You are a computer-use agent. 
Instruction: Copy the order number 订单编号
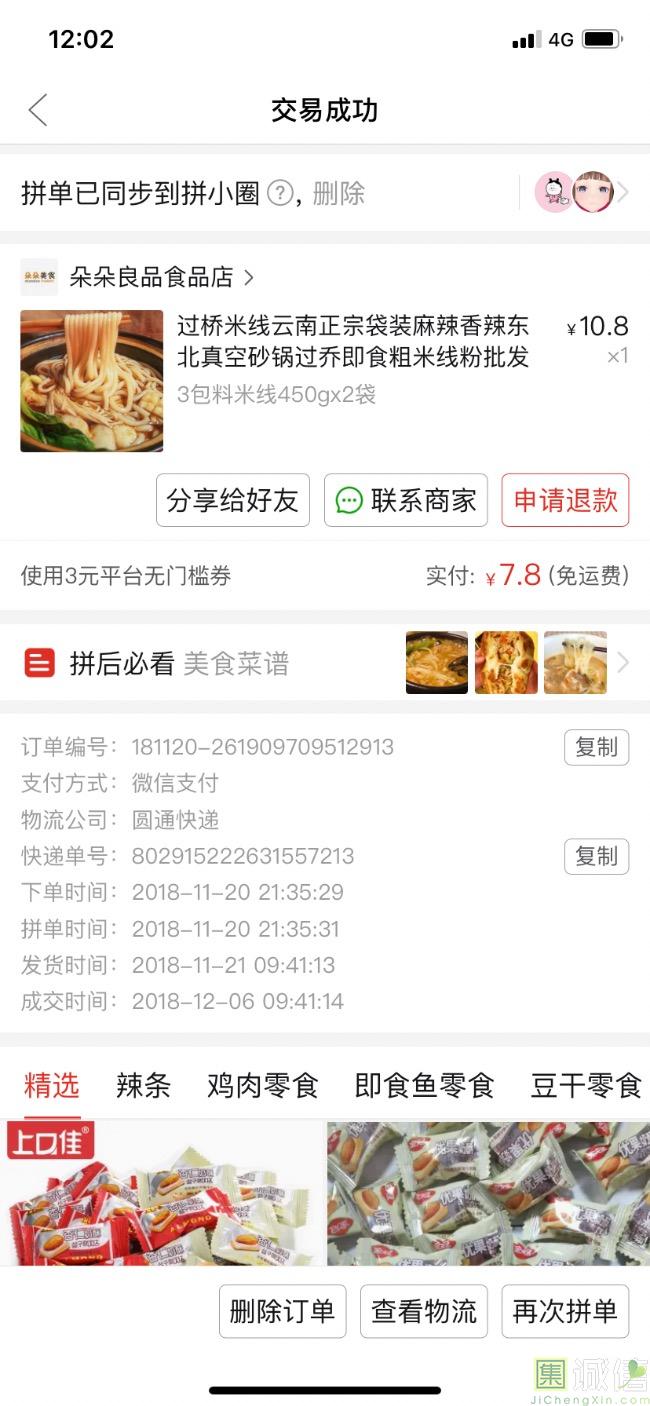pyautogui.click(x=596, y=747)
